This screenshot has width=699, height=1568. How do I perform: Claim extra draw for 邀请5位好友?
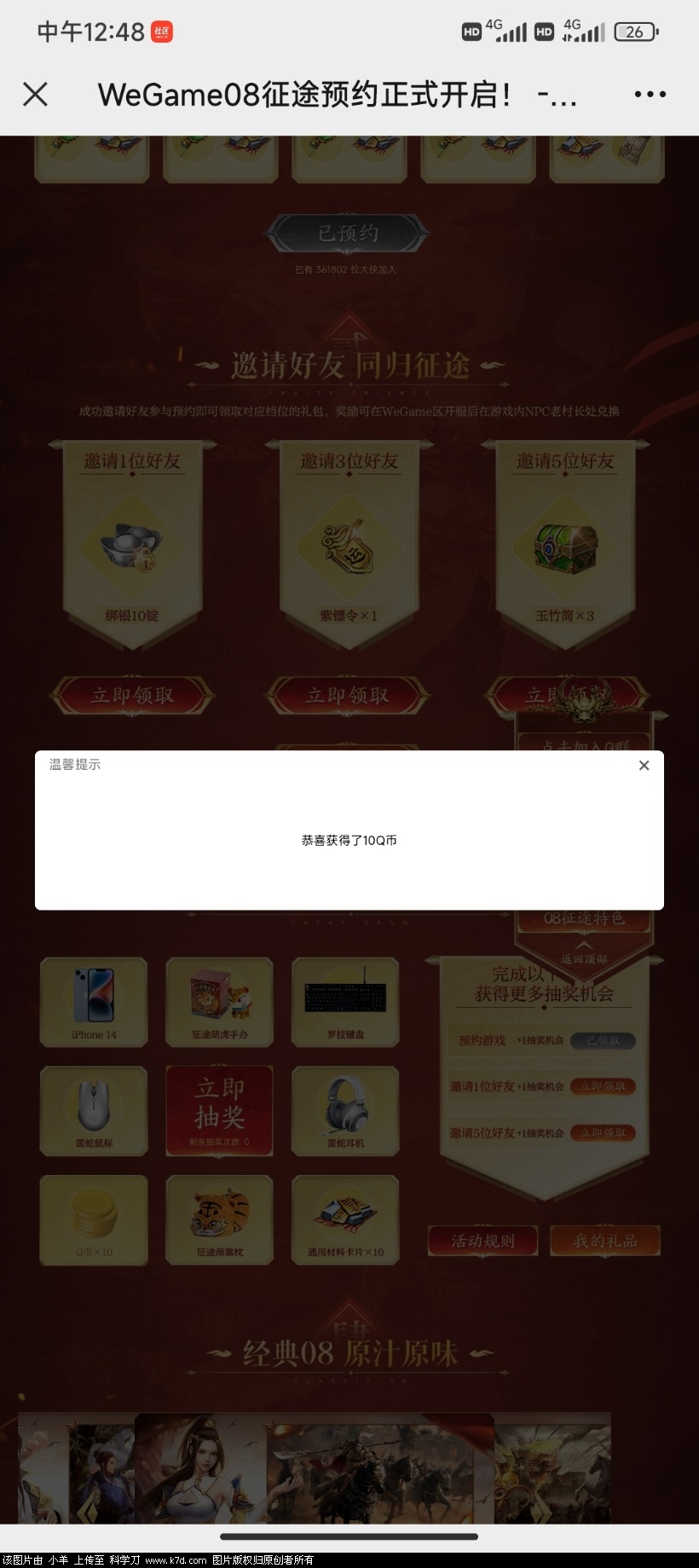click(x=603, y=1133)
